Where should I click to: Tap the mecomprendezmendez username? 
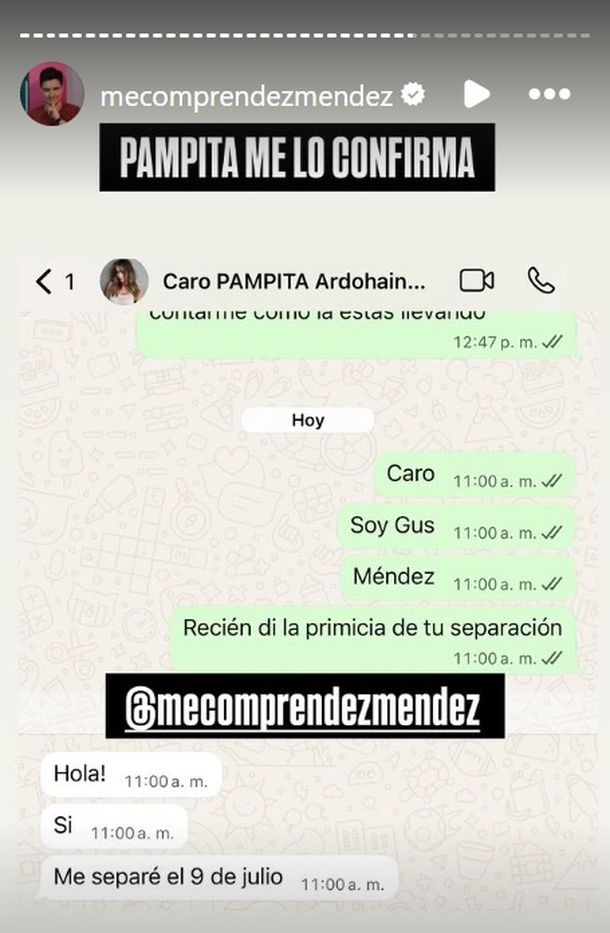(246, 96)
